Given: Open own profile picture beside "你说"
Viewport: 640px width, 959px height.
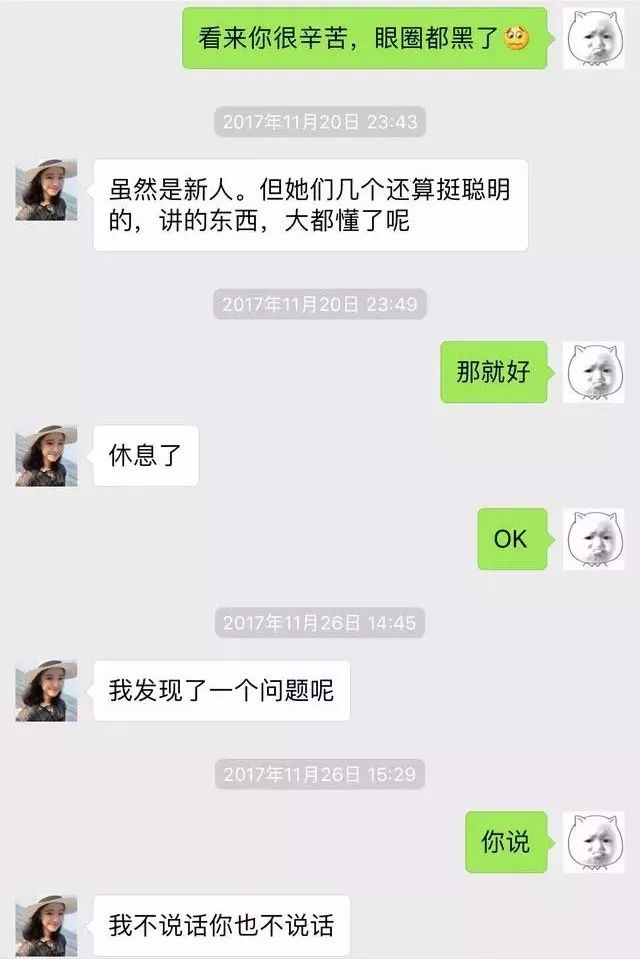Looking at the screenshot, I should [x=593, y=842].
